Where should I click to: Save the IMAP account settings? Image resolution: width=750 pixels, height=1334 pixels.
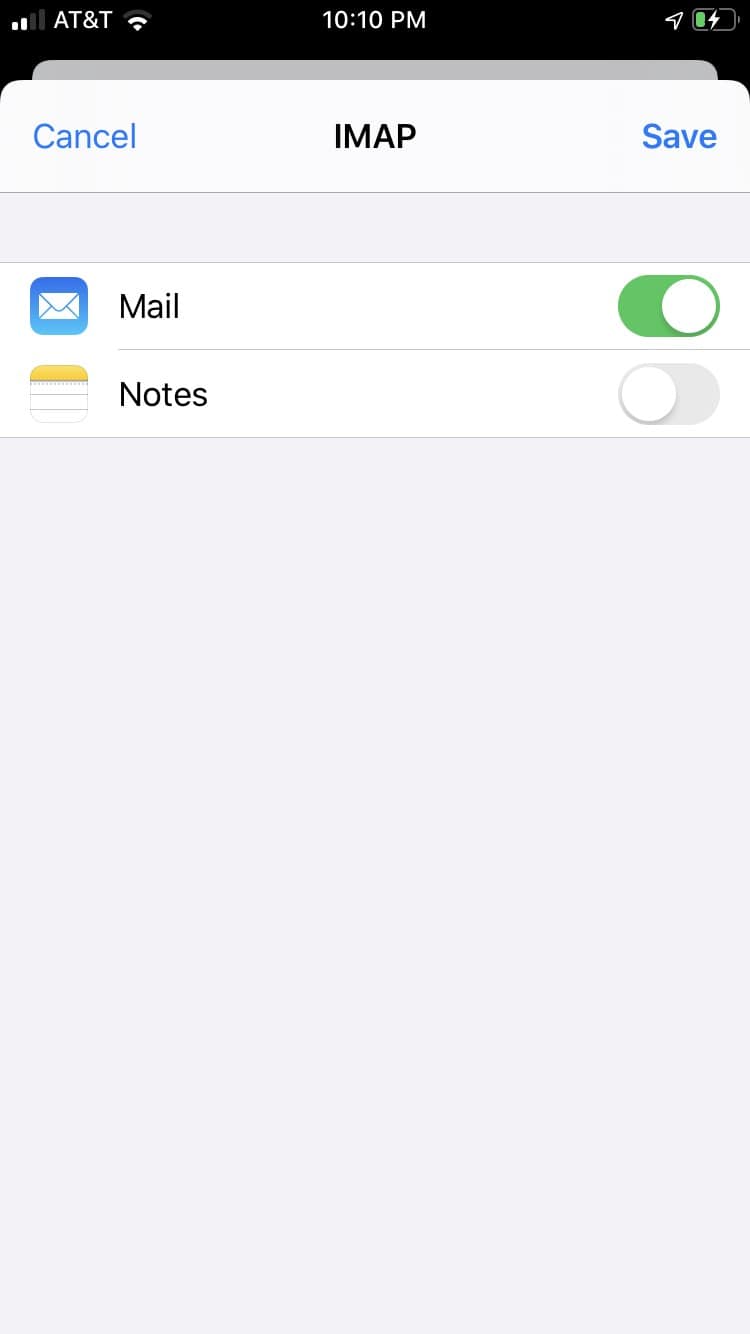click(679, 136)
